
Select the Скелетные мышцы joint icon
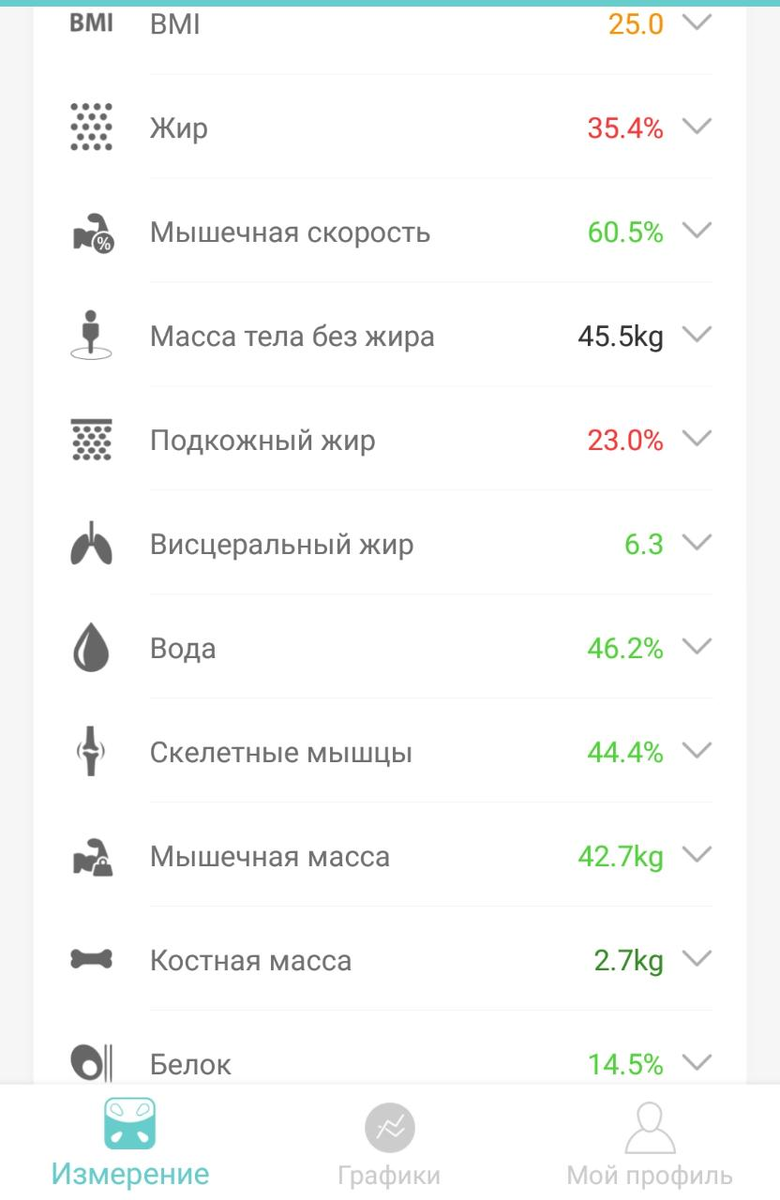pos(90,751)
